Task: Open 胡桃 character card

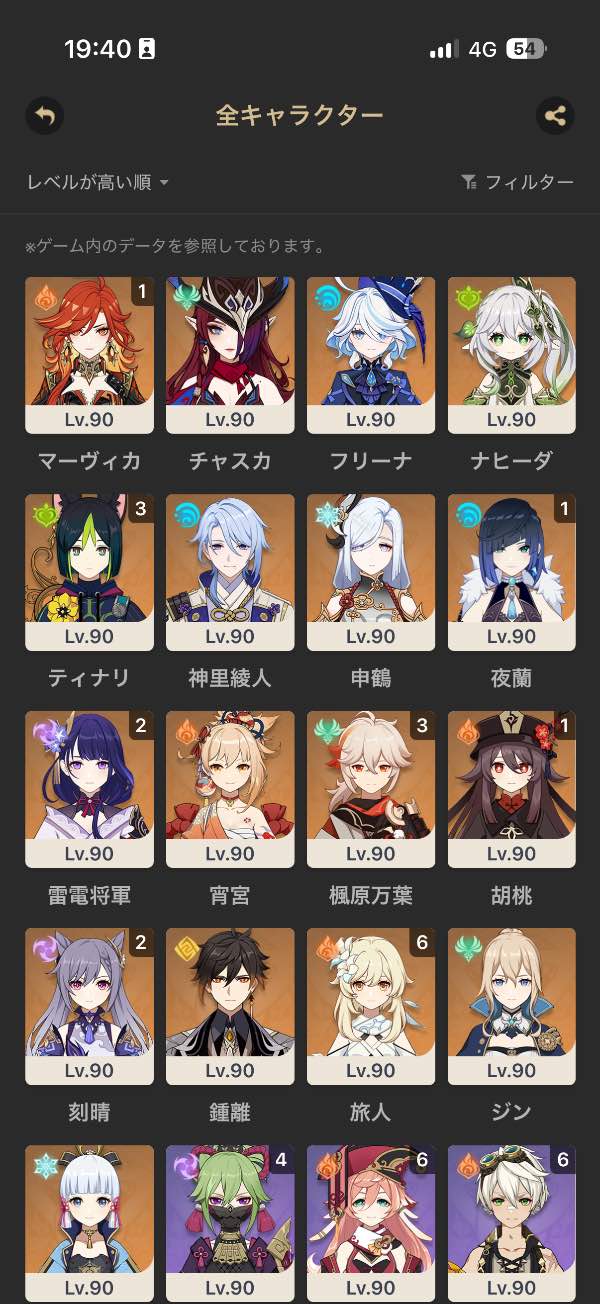Action: (512, 789)
